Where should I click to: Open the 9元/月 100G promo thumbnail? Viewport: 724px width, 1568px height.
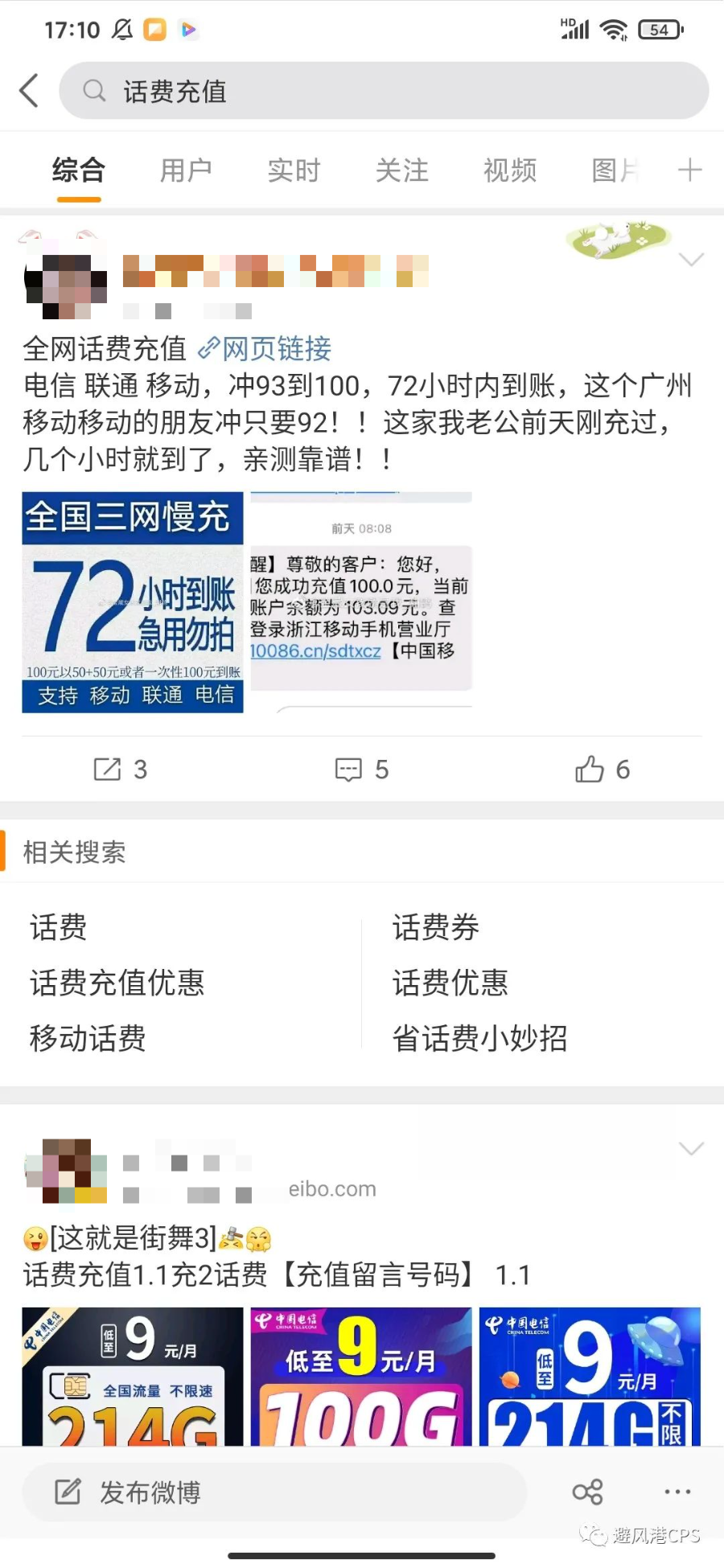pyautogui.click(x=360, y=1377)
